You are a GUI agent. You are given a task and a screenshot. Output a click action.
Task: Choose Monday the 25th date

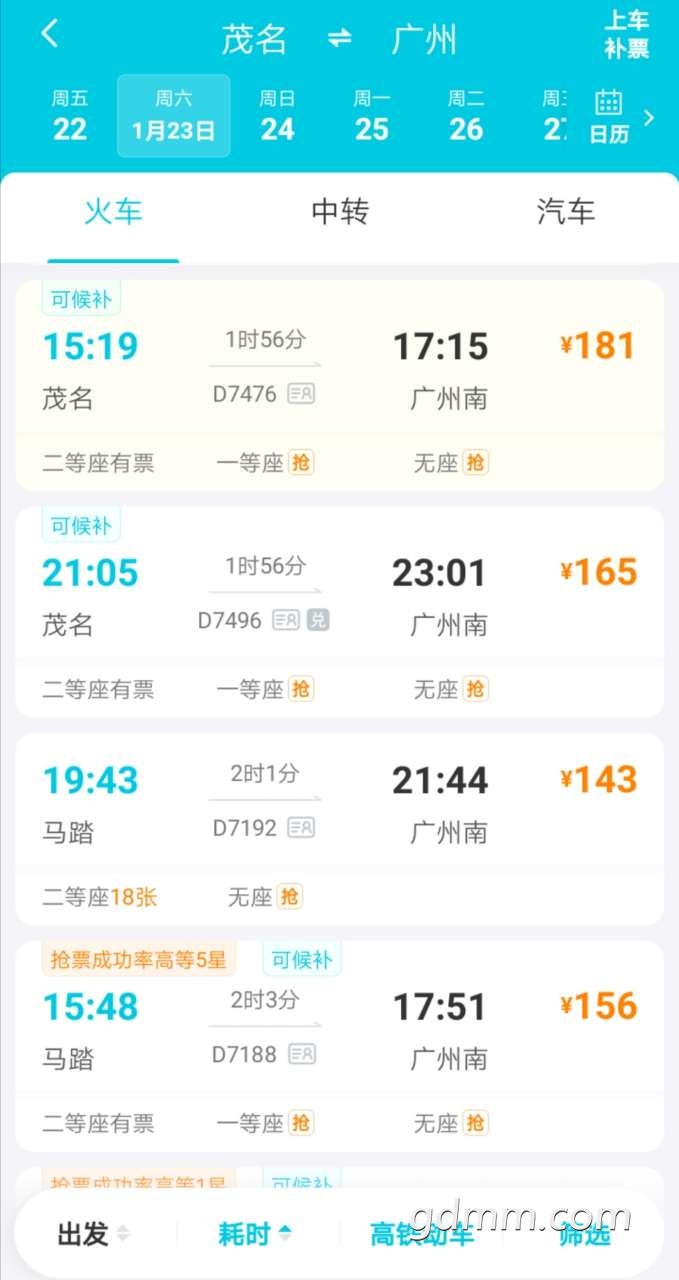(x=371, y=116)
